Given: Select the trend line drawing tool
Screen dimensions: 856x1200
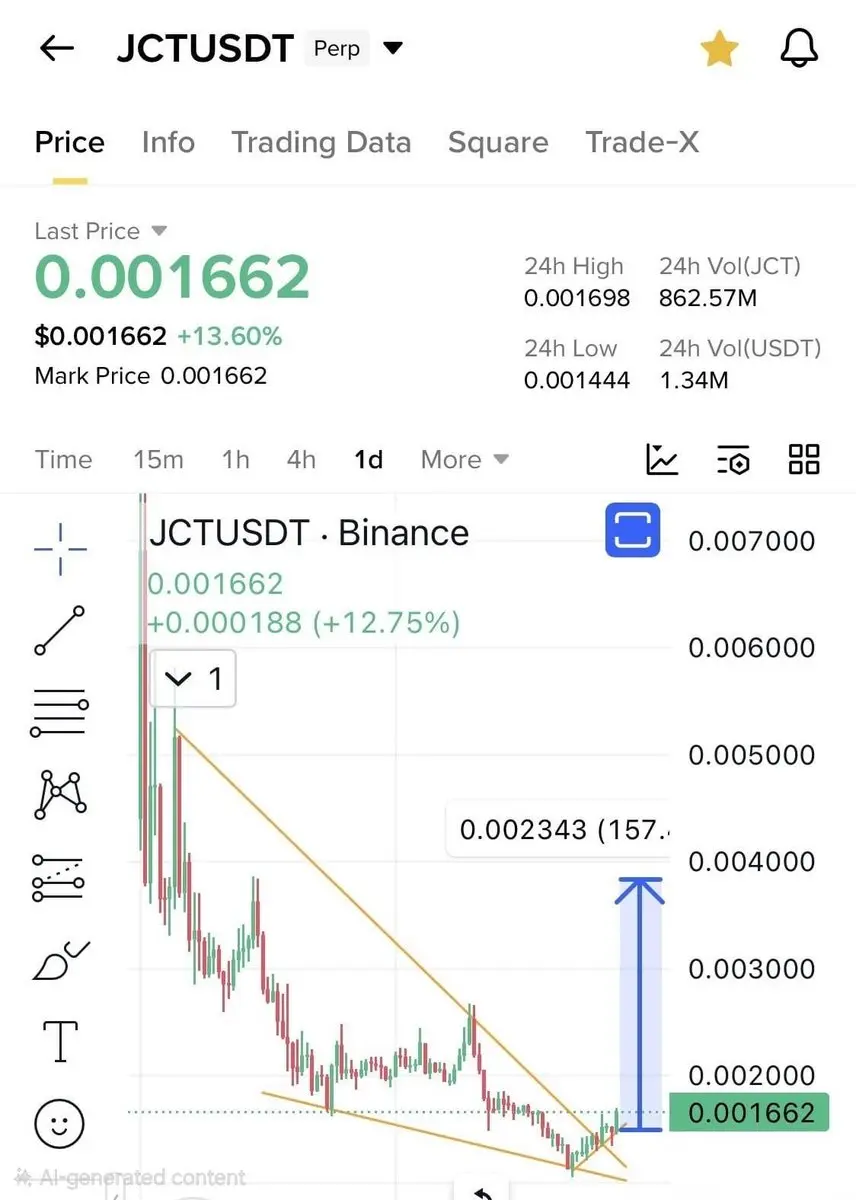Looking at the screenshot, I should [x=60, y=630].
